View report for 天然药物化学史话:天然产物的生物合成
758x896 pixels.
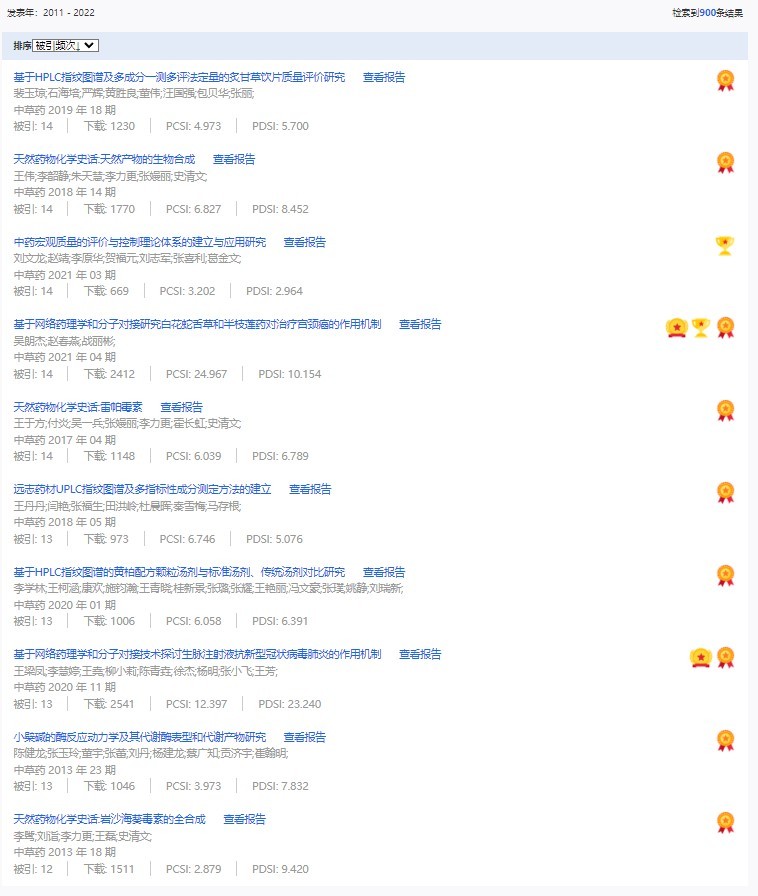(x=234, y=159)
